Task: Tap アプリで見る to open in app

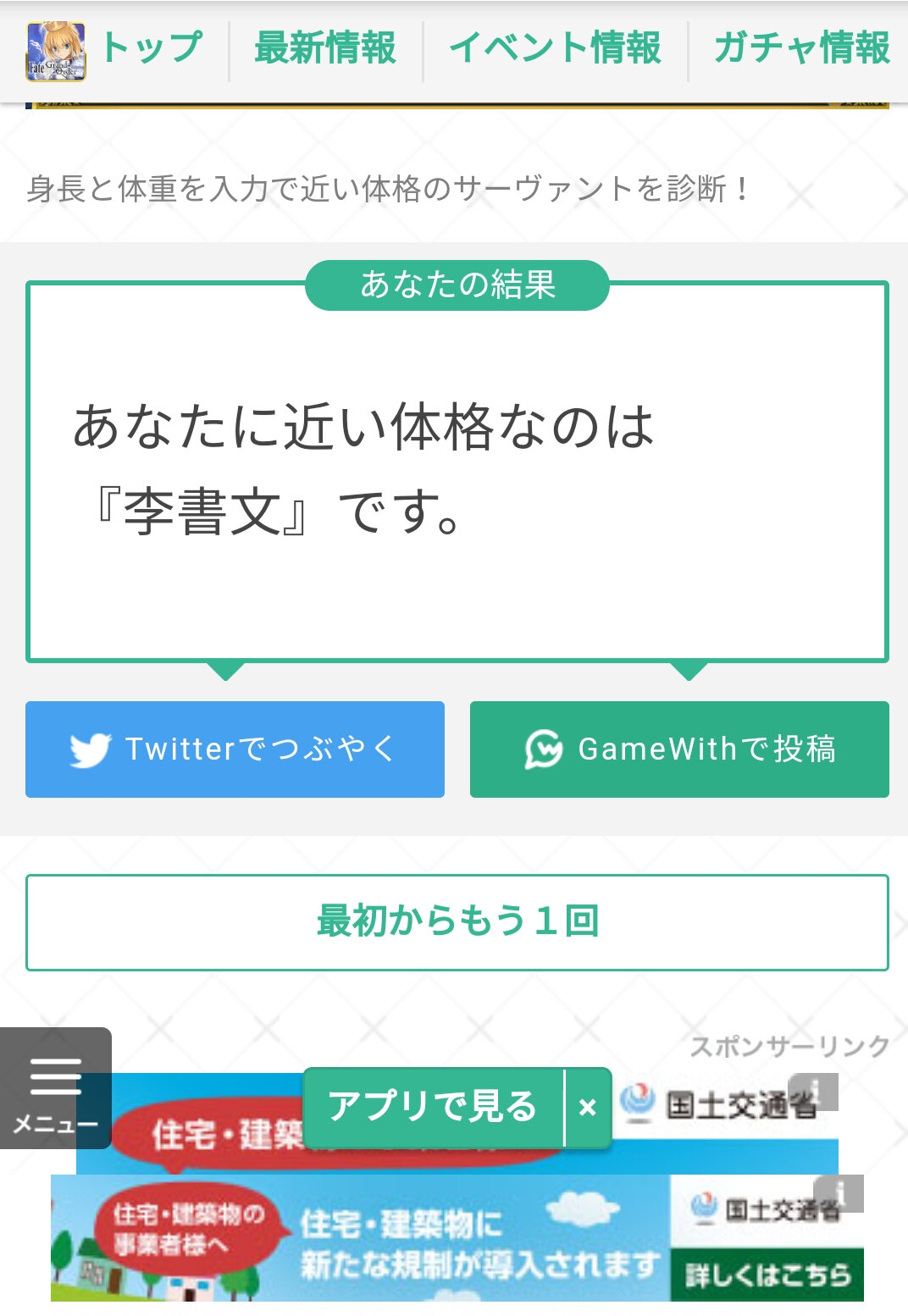Action: tap(433, 1107)
